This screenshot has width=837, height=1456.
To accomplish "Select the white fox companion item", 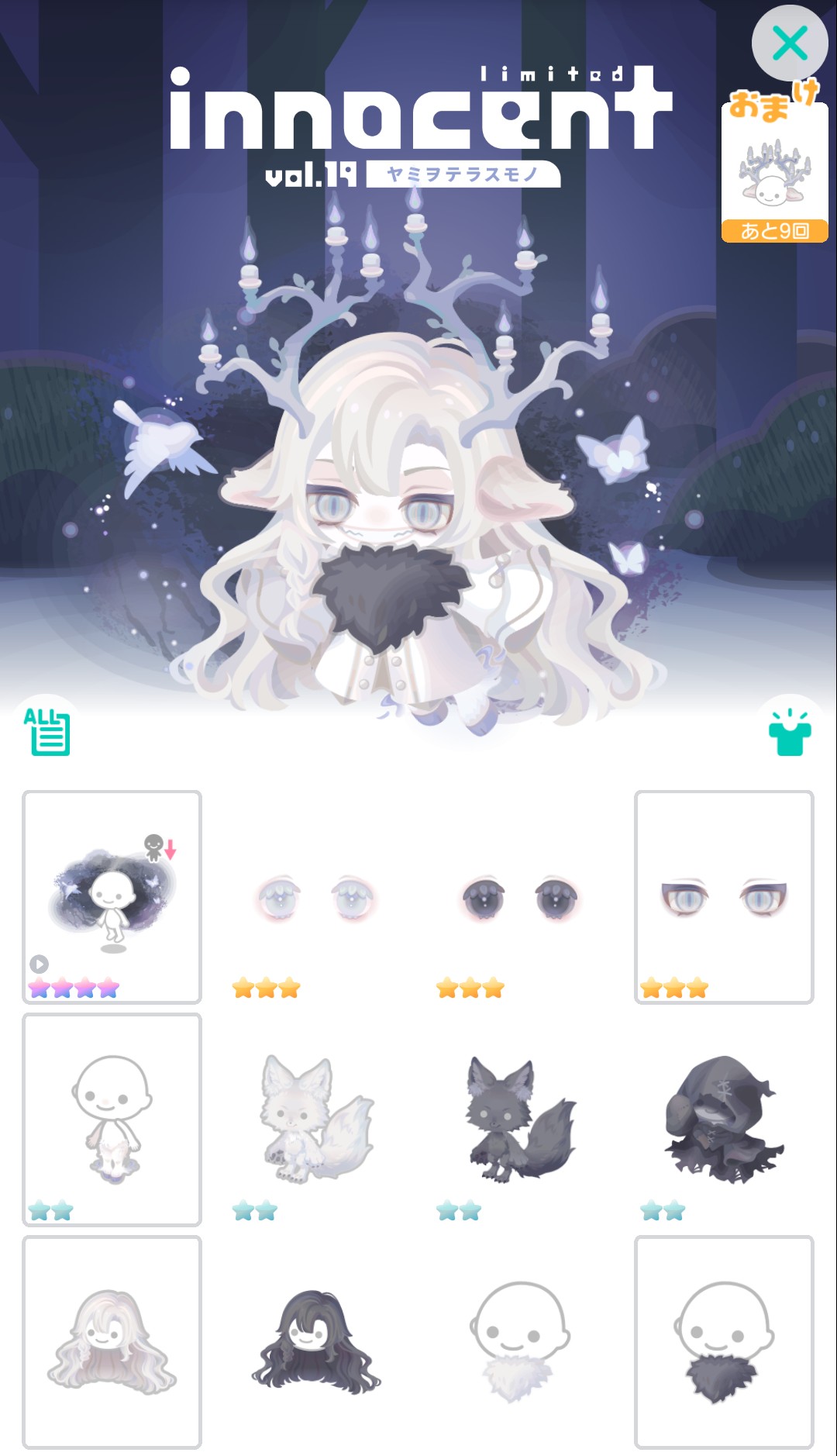I will (315, 1119).
